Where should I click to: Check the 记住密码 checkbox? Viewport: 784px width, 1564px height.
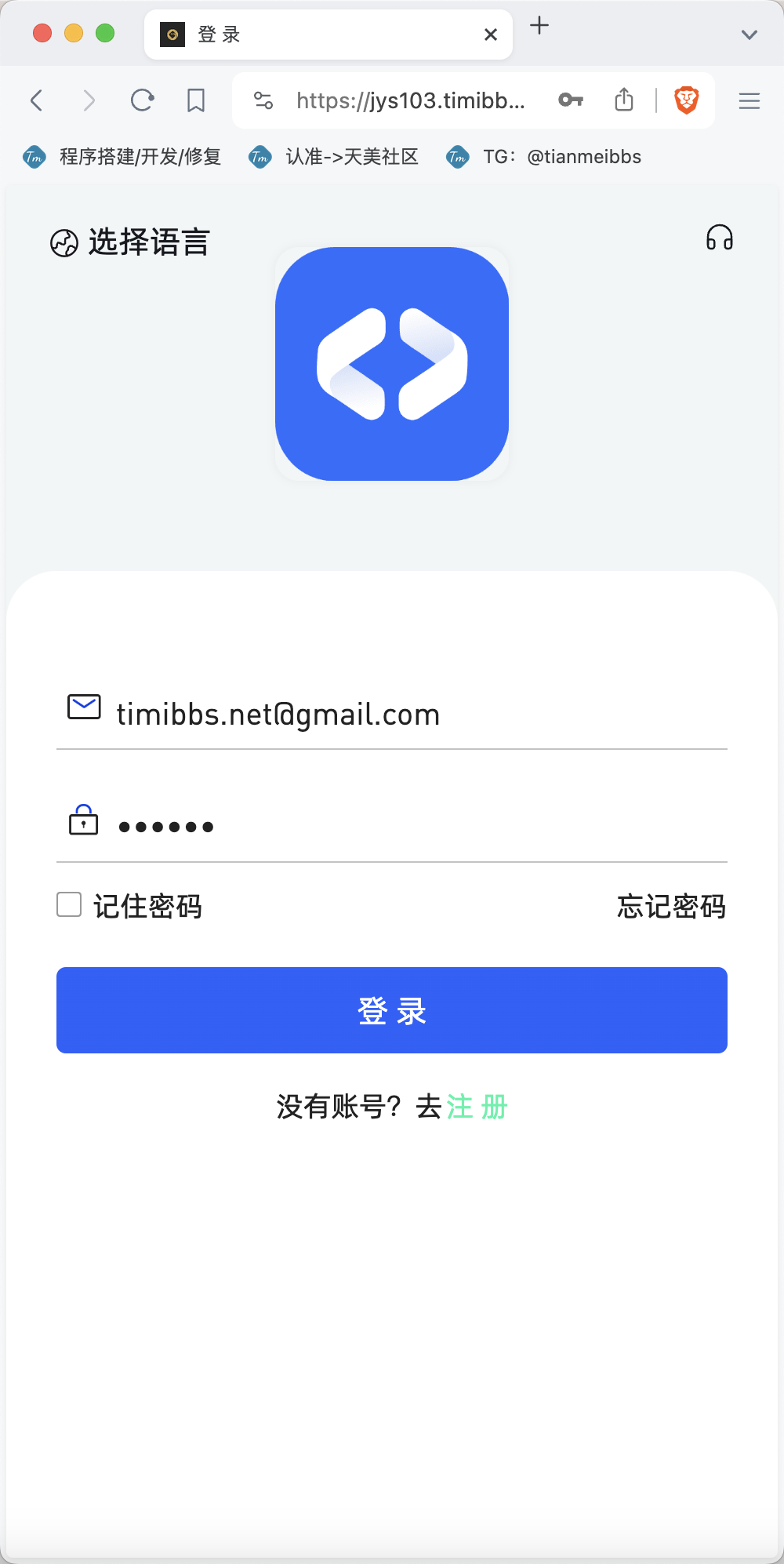69,905
